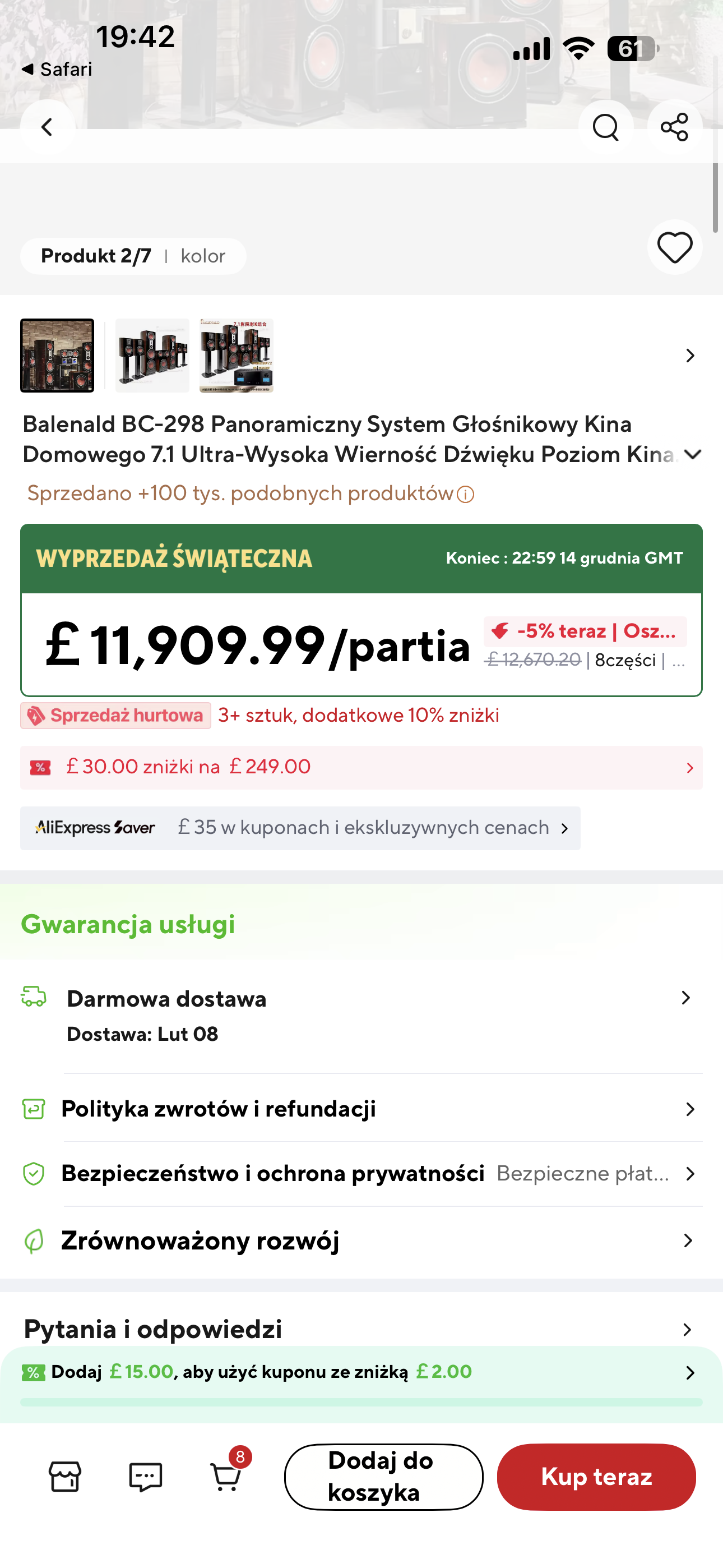Add product to wishlist with heart

[x=674, y=248]
